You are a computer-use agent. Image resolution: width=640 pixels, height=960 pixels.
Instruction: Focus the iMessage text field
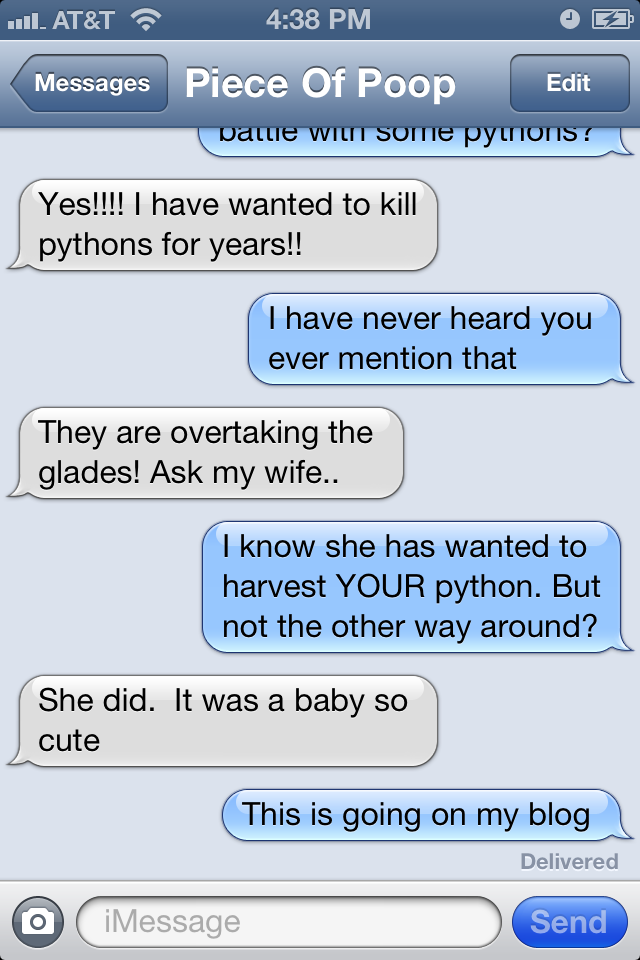click(x=288, y=921)
